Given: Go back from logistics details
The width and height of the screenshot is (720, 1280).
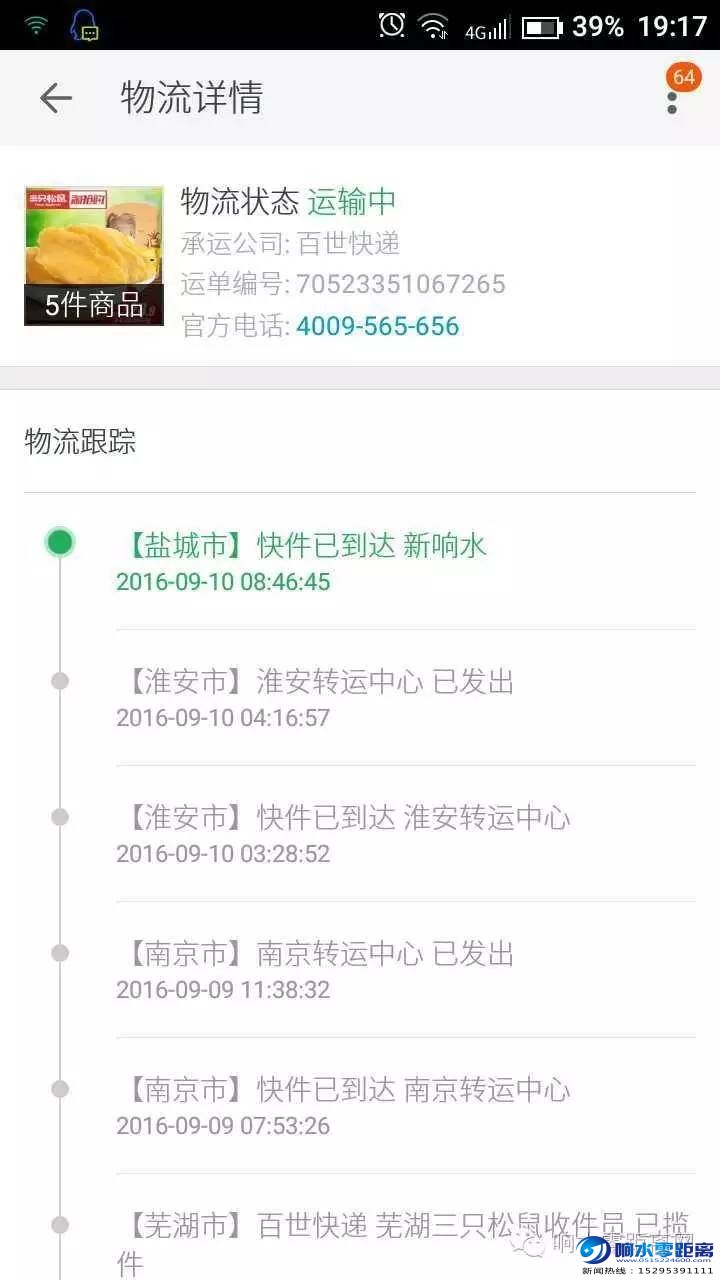Looking at the screenshot, I should click(56, 98).
